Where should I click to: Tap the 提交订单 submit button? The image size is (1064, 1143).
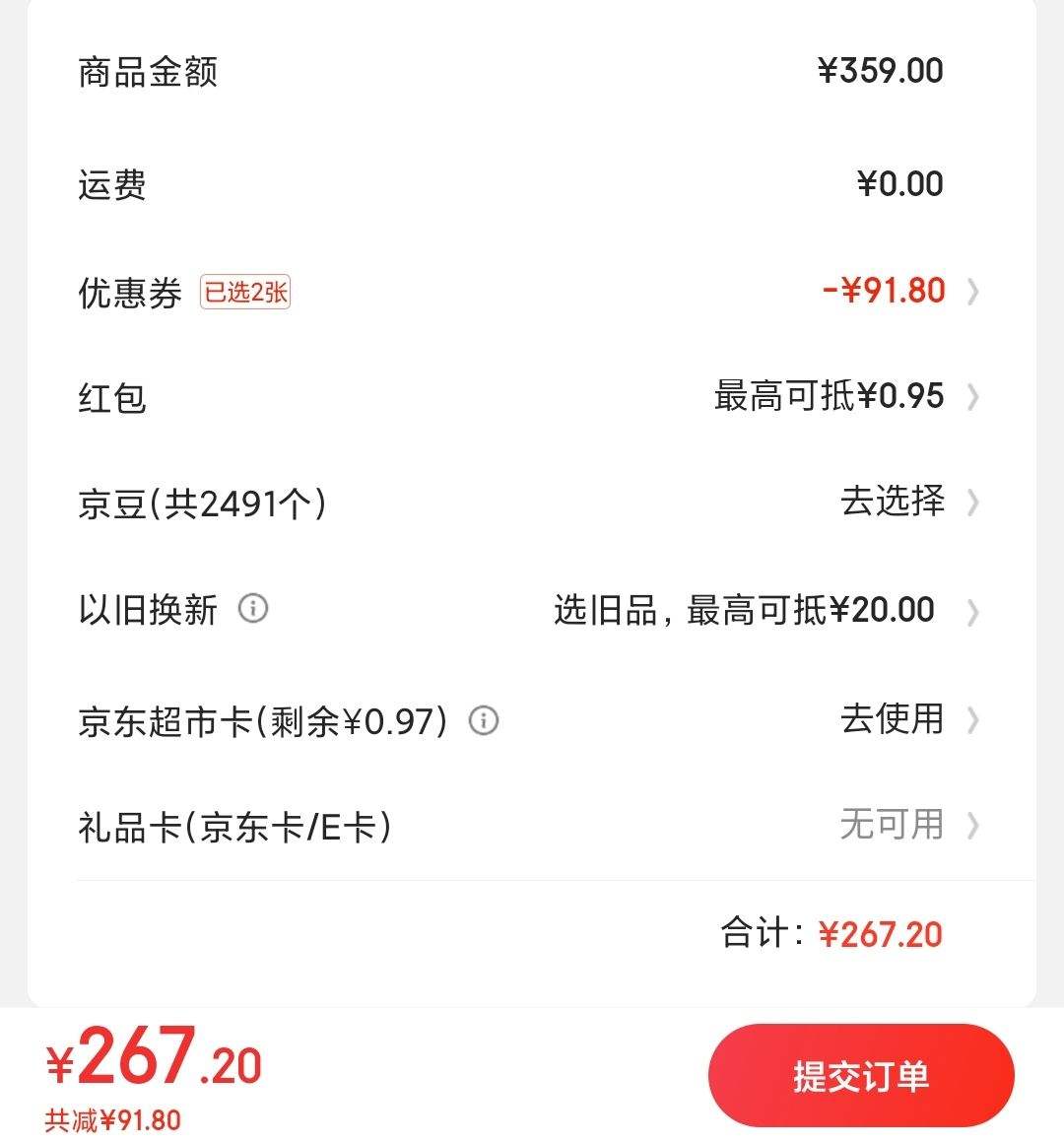tap(860, 1076)
